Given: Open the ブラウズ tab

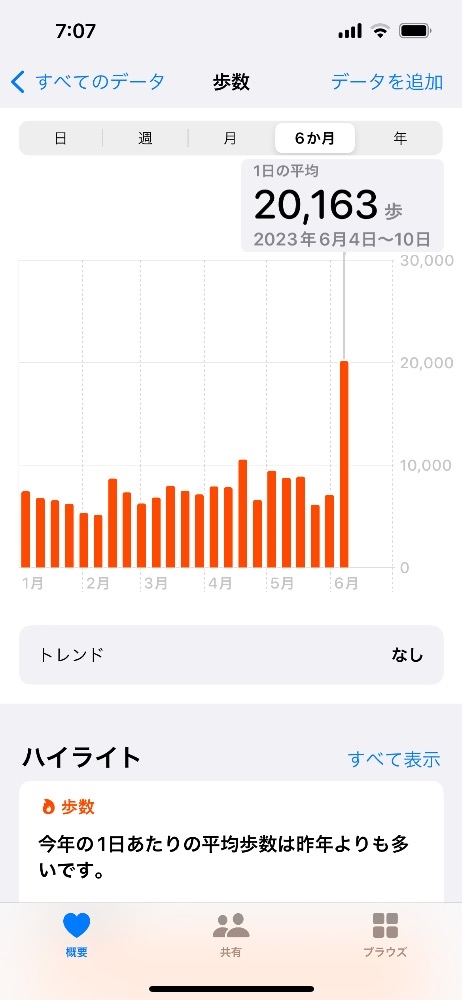Looking at the screenshot, I should pos(385,935).
